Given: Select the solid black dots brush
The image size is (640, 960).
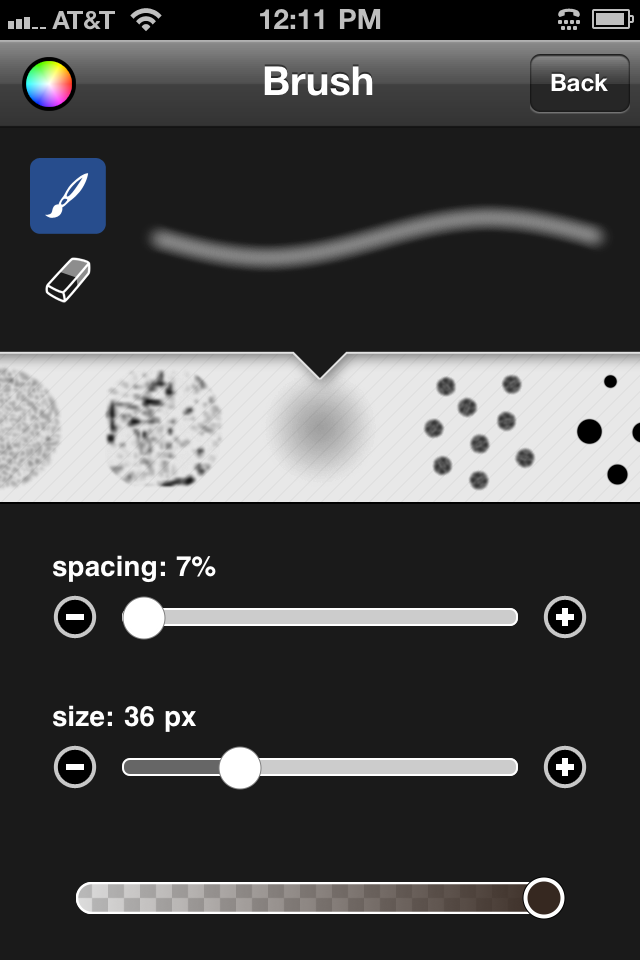Looking at the screenshot, I should pos(608,430).
